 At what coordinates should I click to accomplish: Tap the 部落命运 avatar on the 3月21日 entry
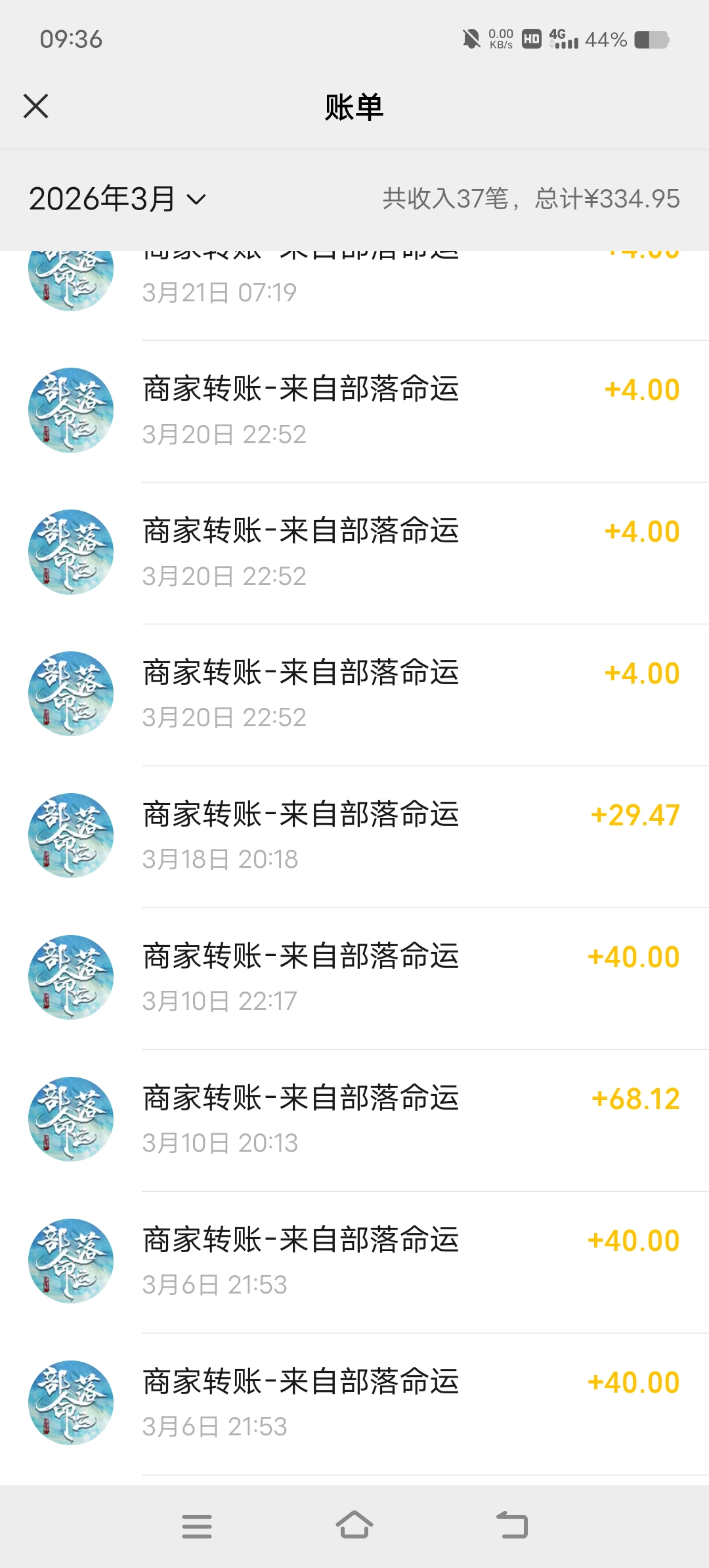(x=70, y=269)
